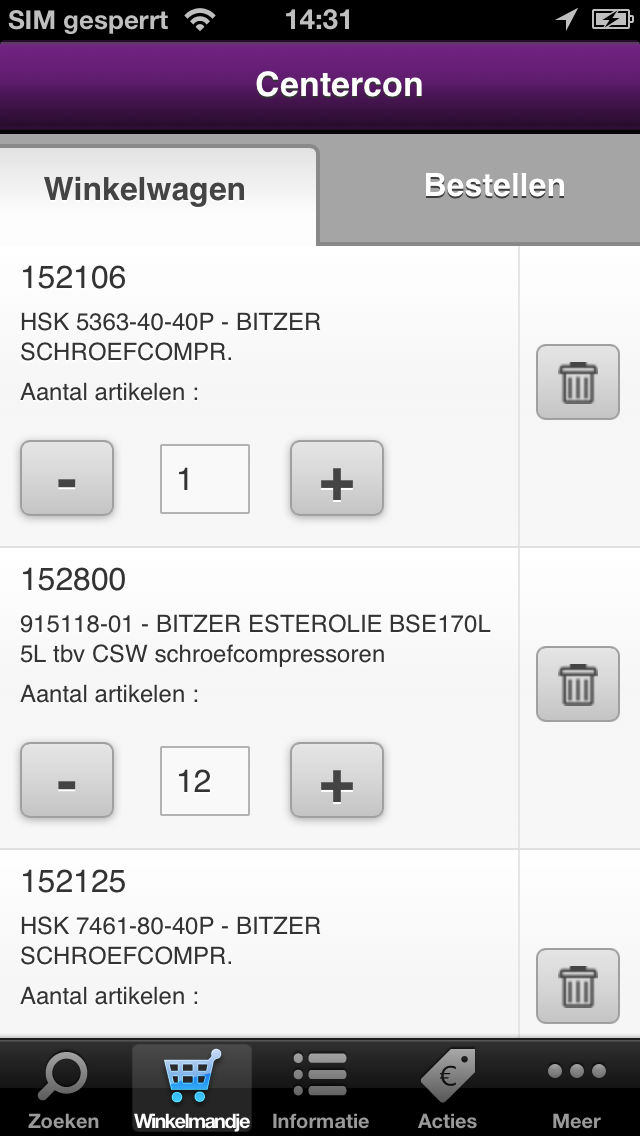Decrease quantity for BITZER ESTEROLIE item

coord(67,780)
